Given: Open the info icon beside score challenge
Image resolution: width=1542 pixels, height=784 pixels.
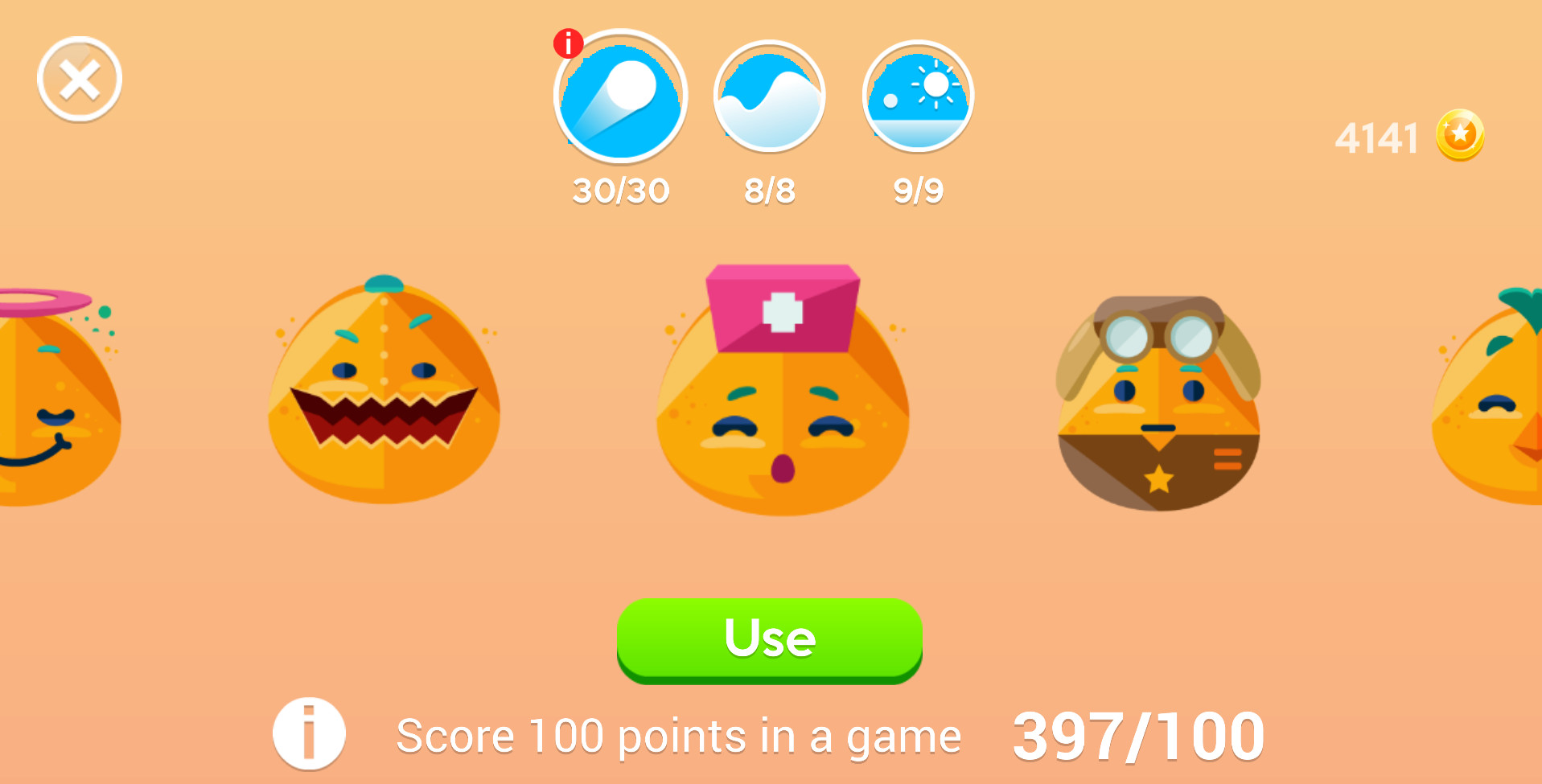Looking at the screenshot, I should point(309,733).
